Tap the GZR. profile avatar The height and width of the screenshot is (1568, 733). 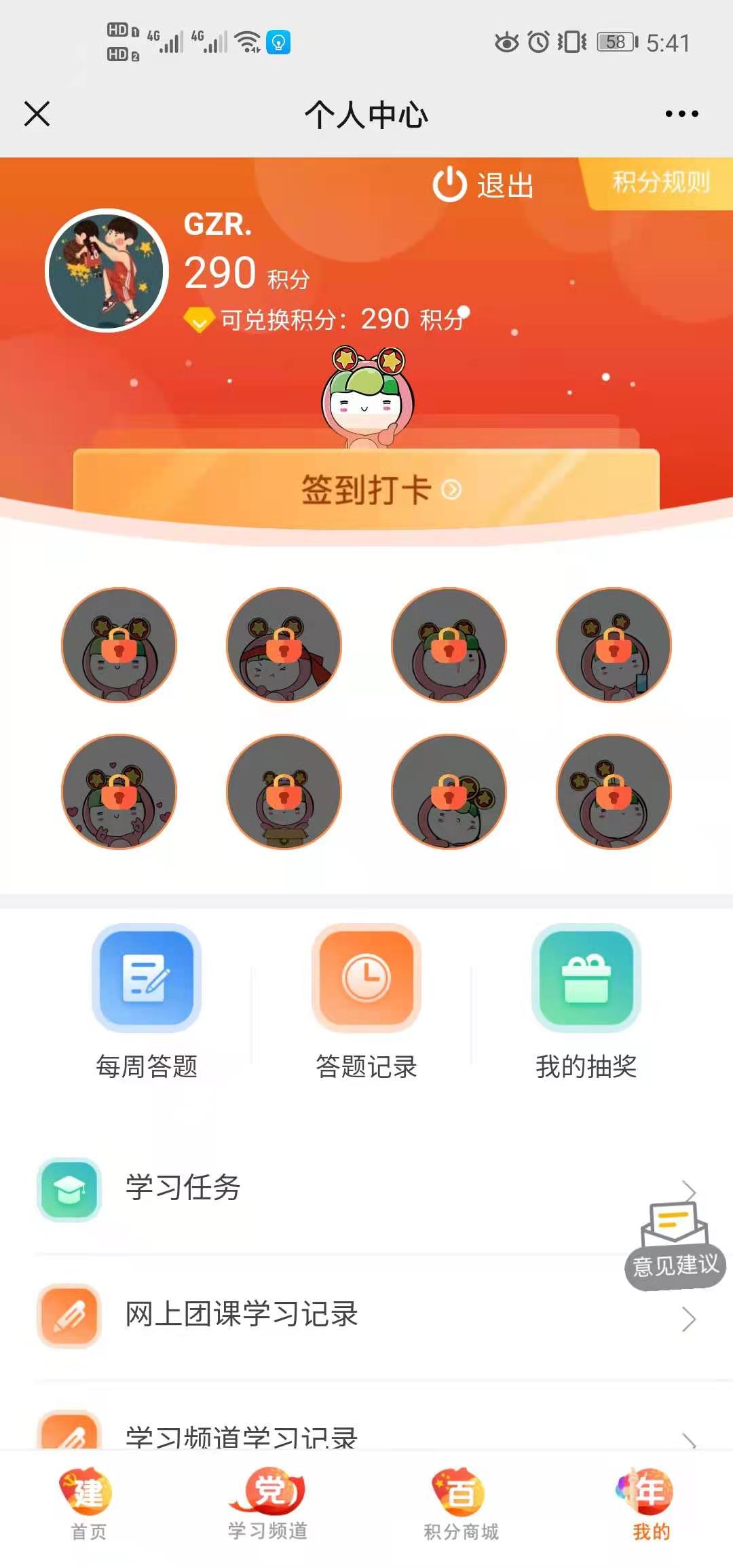click(107, 270)
